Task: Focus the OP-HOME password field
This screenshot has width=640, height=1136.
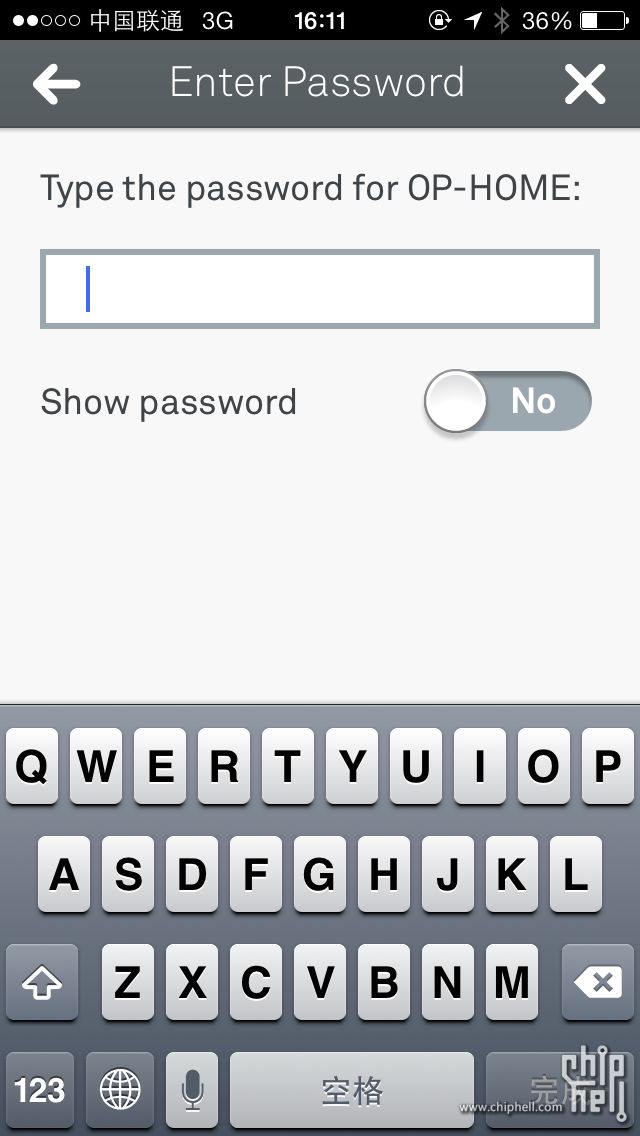Action: click(320, 289)
